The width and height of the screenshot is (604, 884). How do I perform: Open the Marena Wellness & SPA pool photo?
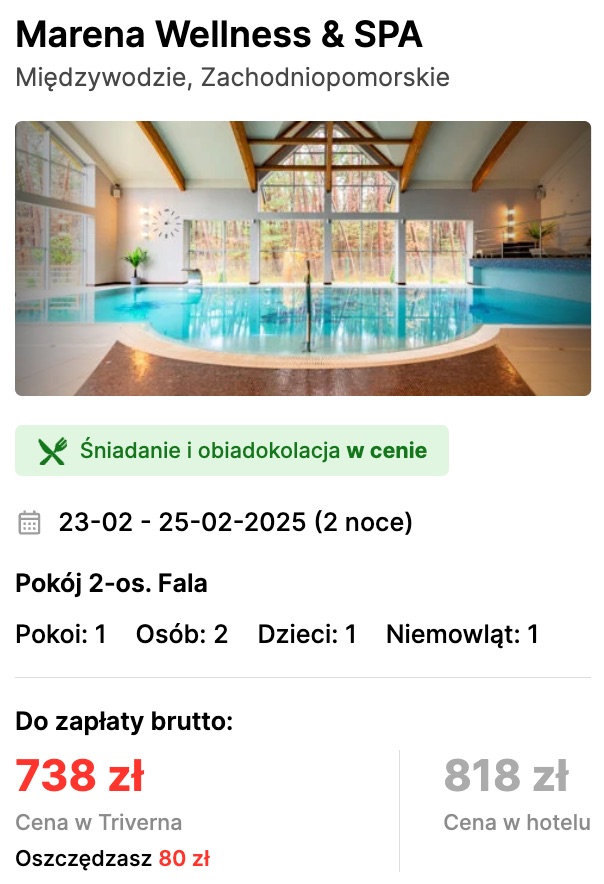coord(302,258)
